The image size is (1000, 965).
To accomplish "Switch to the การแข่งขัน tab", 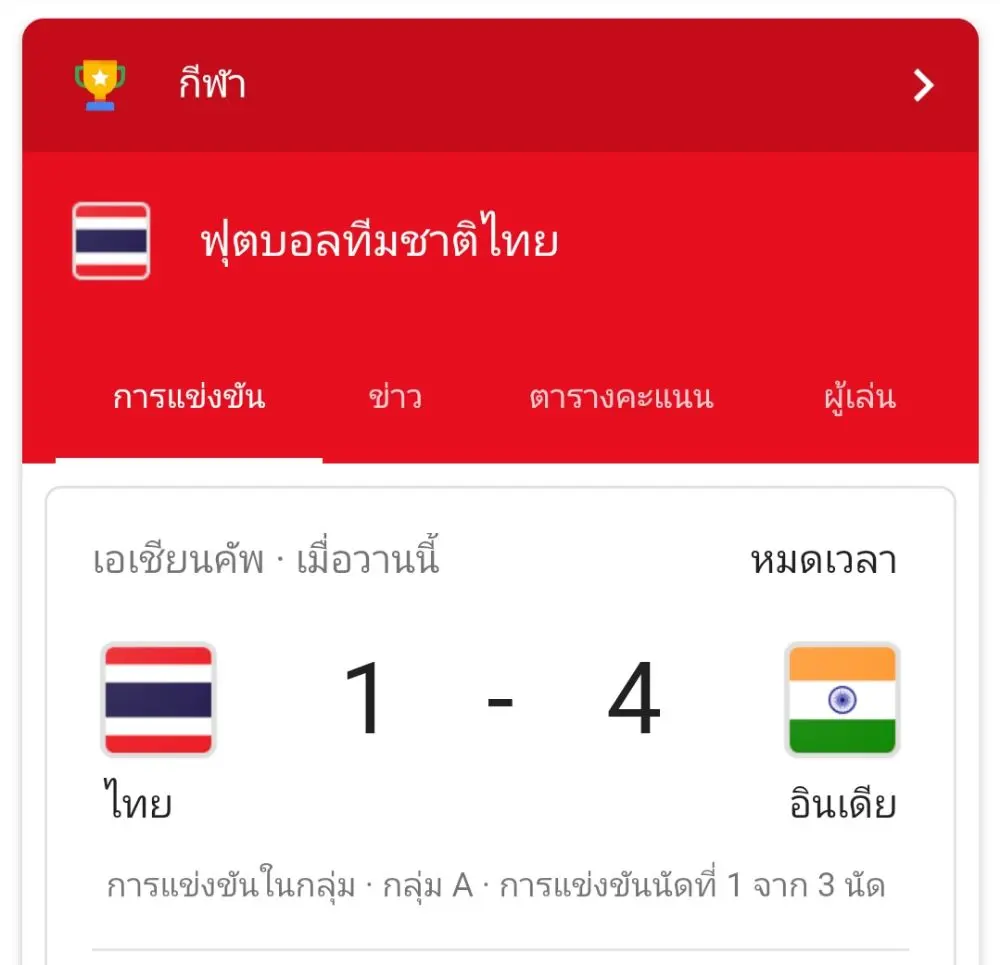I will (189, 398).
